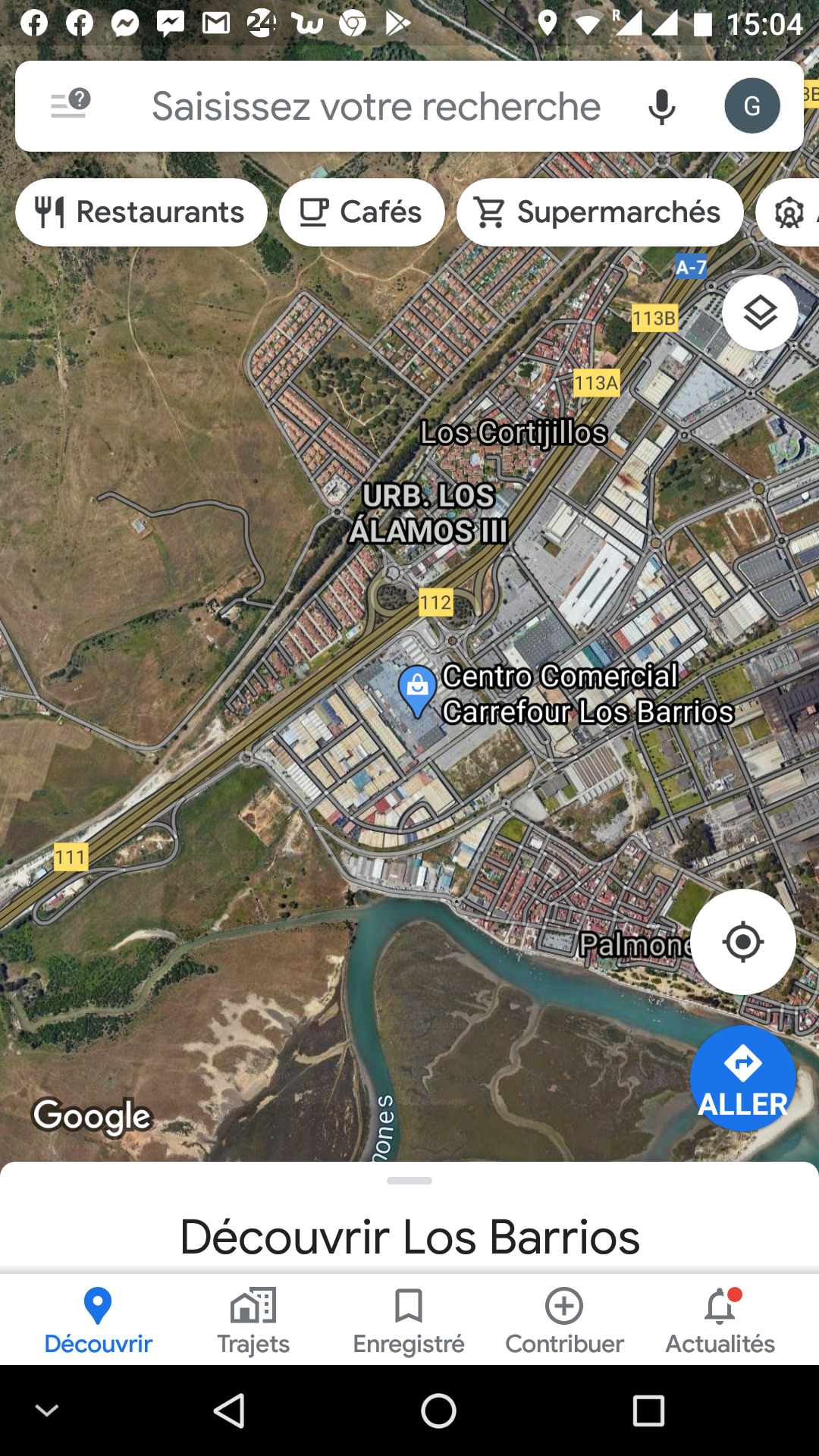The width and height of the screenshot is (819, 1456).
Task: Switch to the Enregistré tab
Action: pos(409,1321)
